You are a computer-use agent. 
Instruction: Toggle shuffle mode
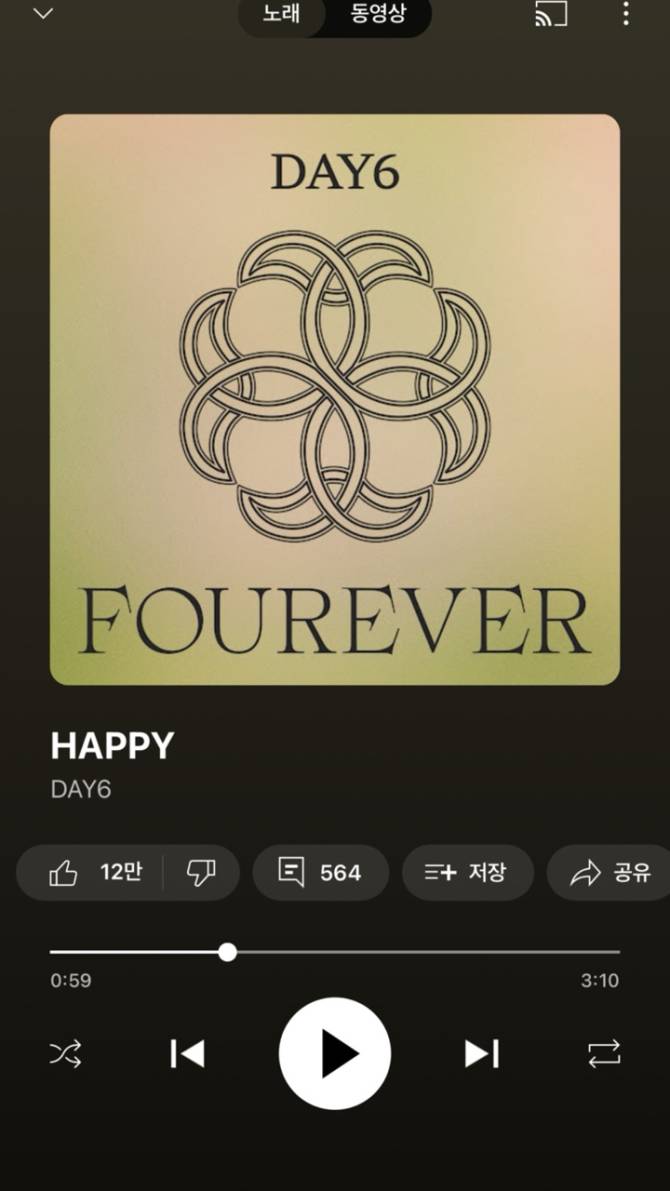point(66,1053)
